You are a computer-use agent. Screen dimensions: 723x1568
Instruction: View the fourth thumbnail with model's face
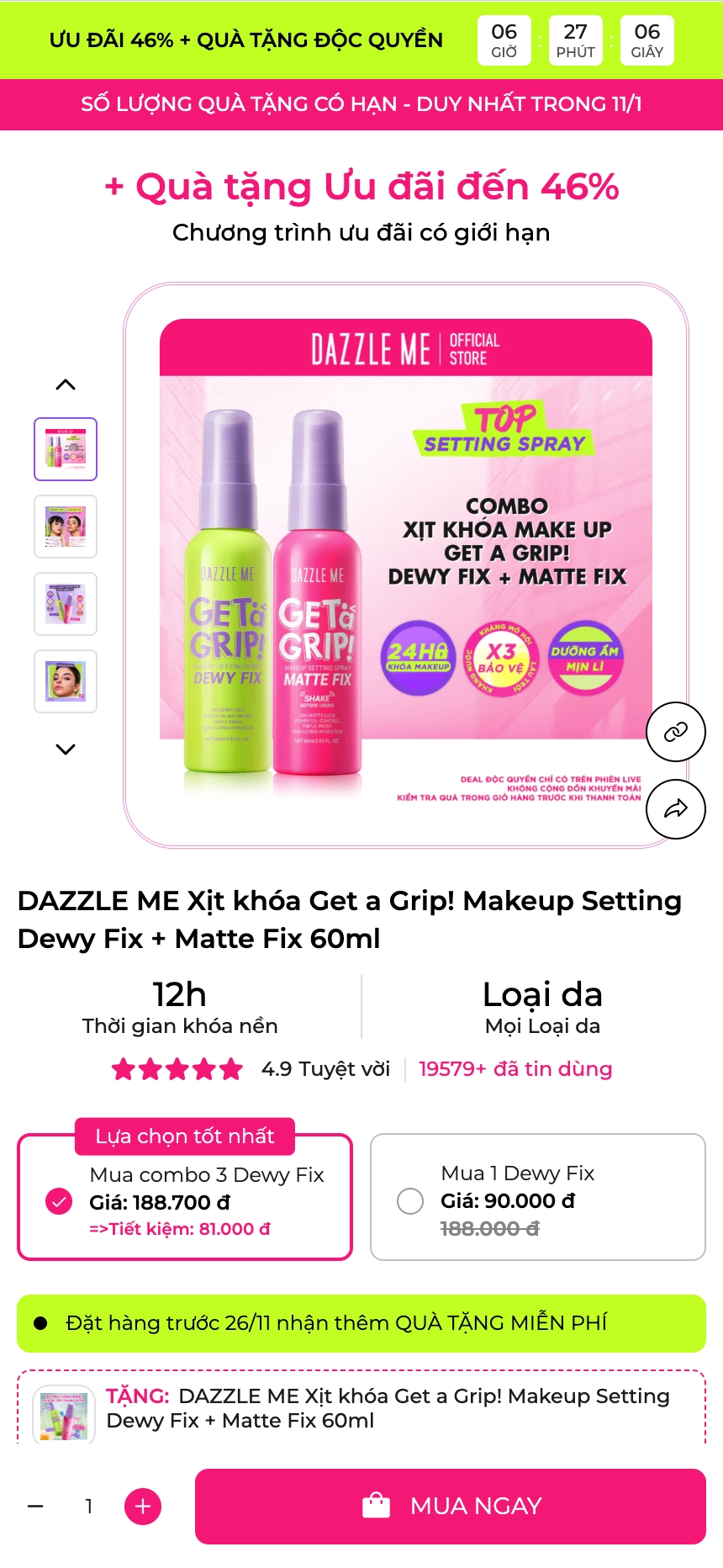pyautogui.click(x=66, y=681)
